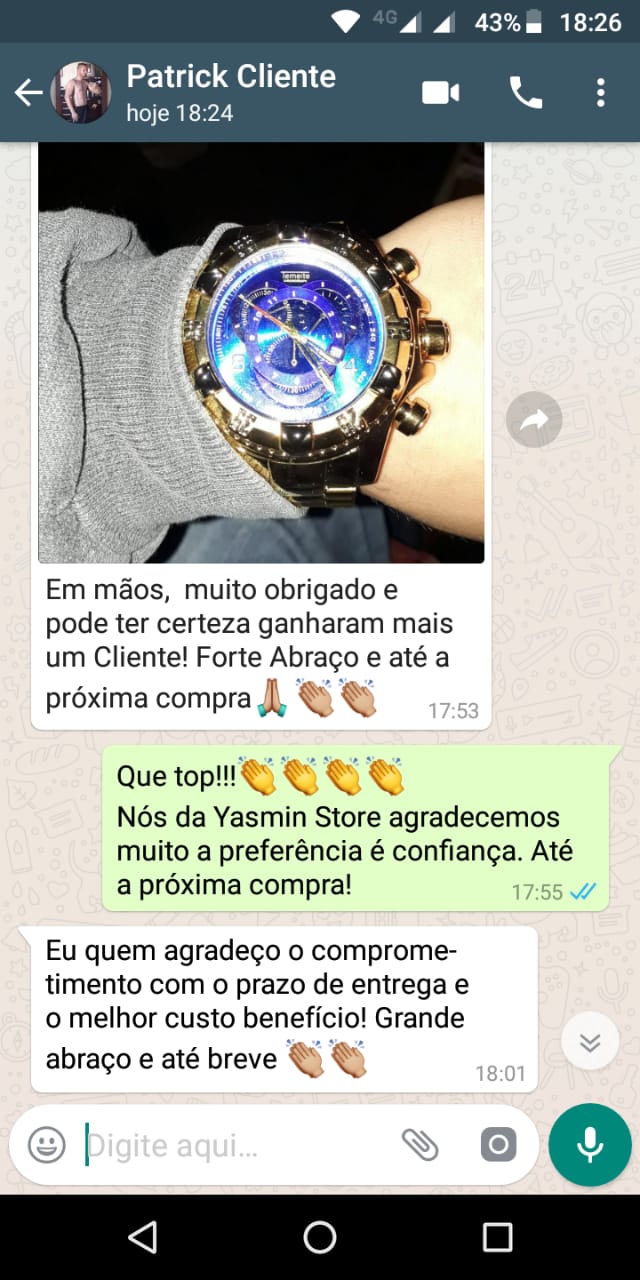Screen dimensions: 640x1280
Task: Open the recent apps screen
Action: (497, 1238)
